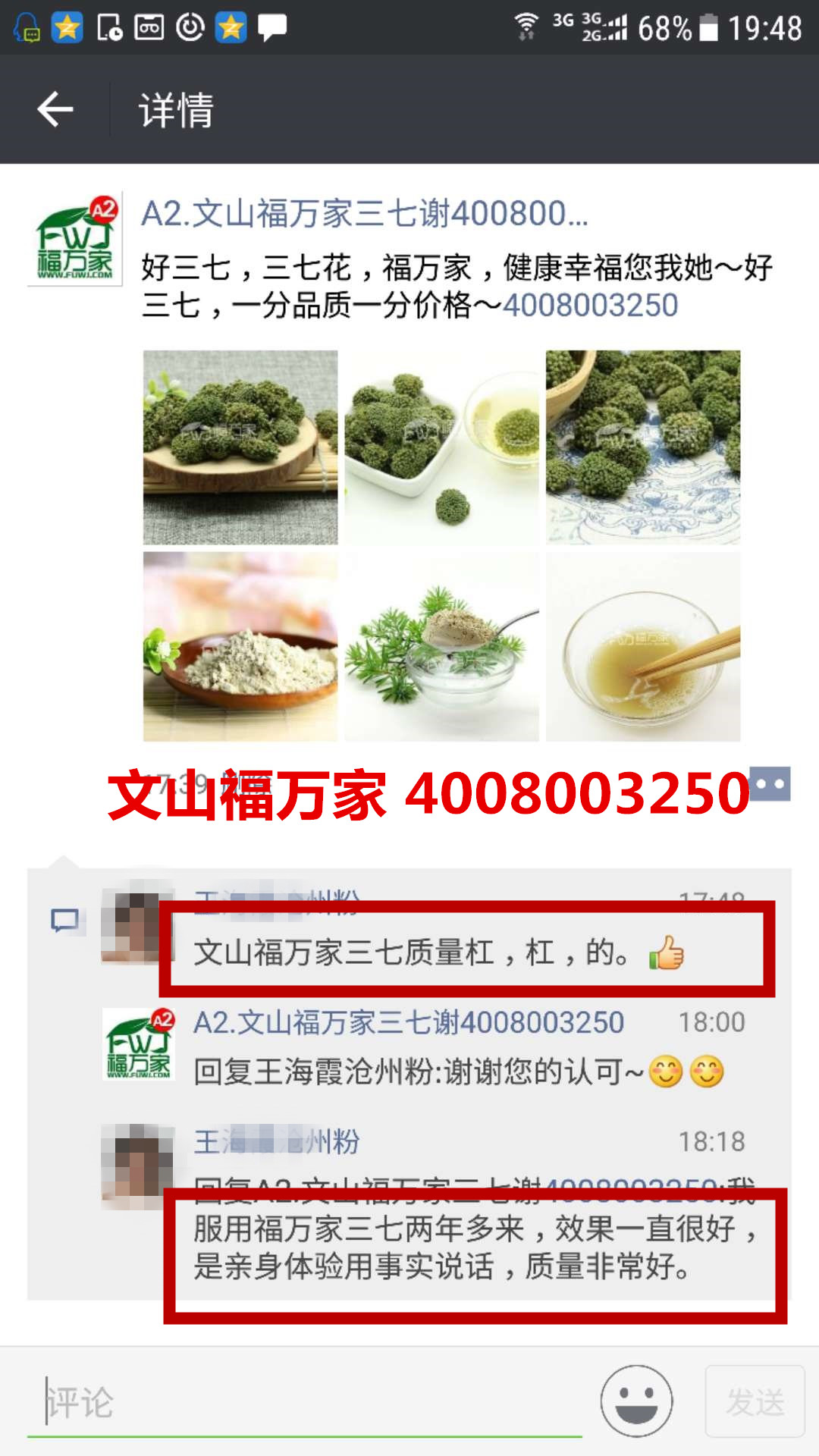
Task: Focus the 评论 comment input field
Action: [303, 1402]
